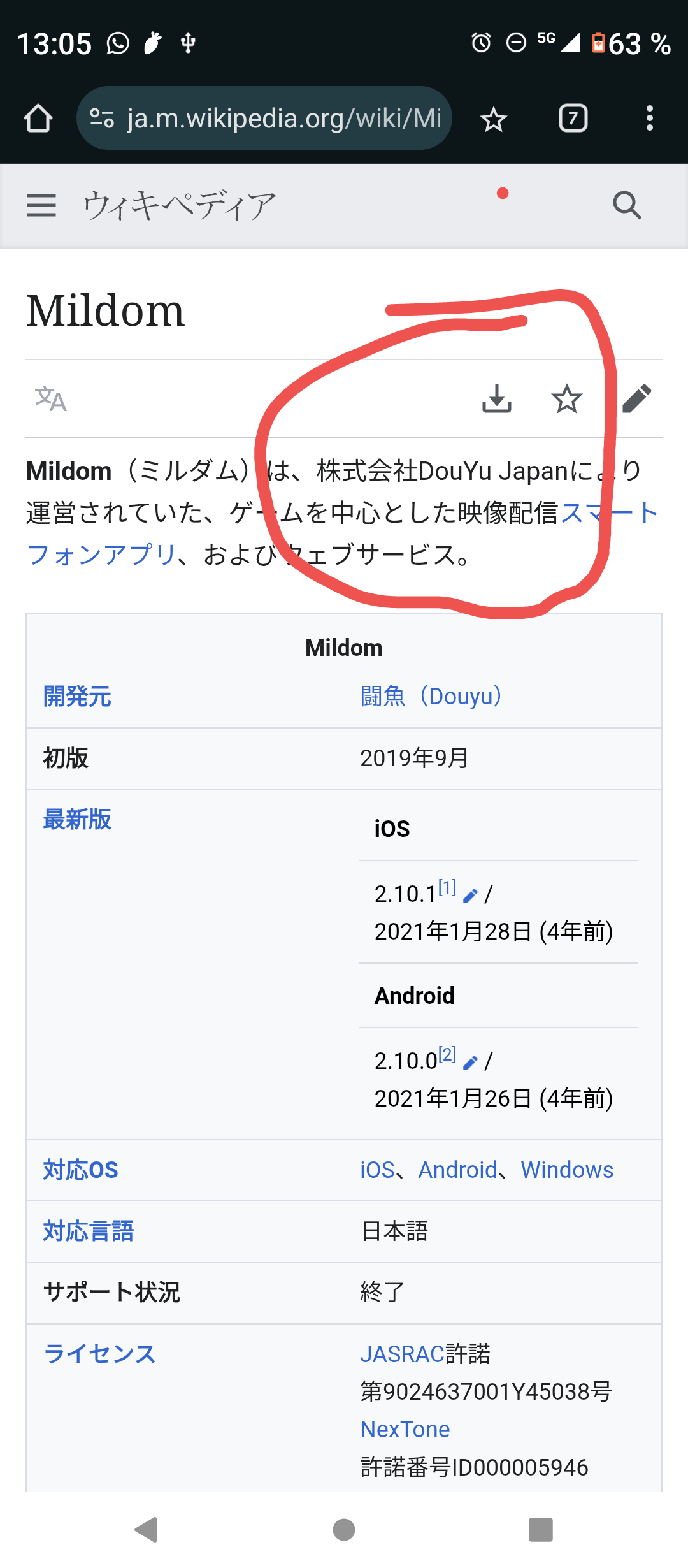This screenshot has height=1568, width=688.
Task: Download this Mildom article
Action: (x=496, y=399)
